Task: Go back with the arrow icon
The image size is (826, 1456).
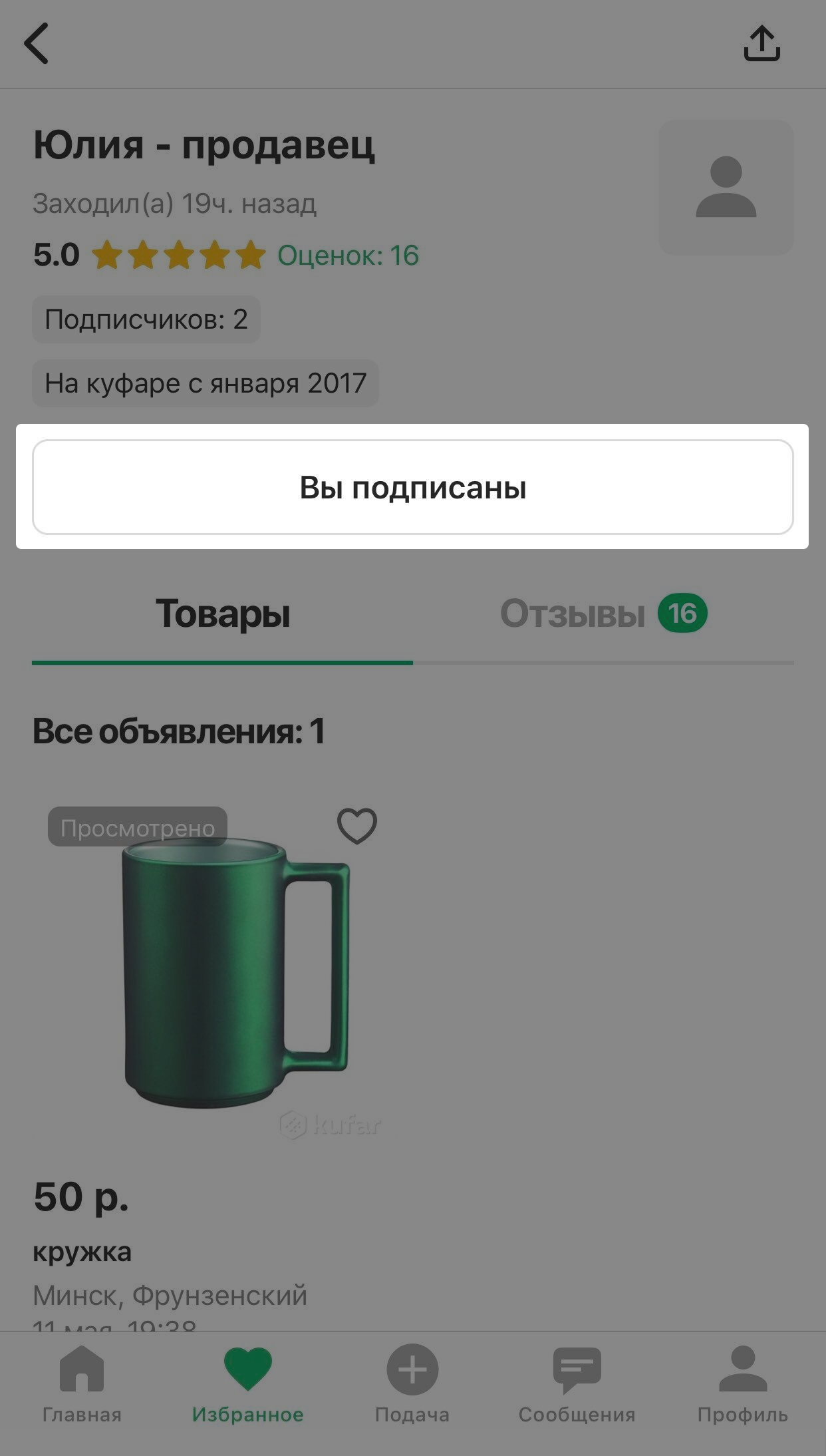Action: click(x=37, y=43)
